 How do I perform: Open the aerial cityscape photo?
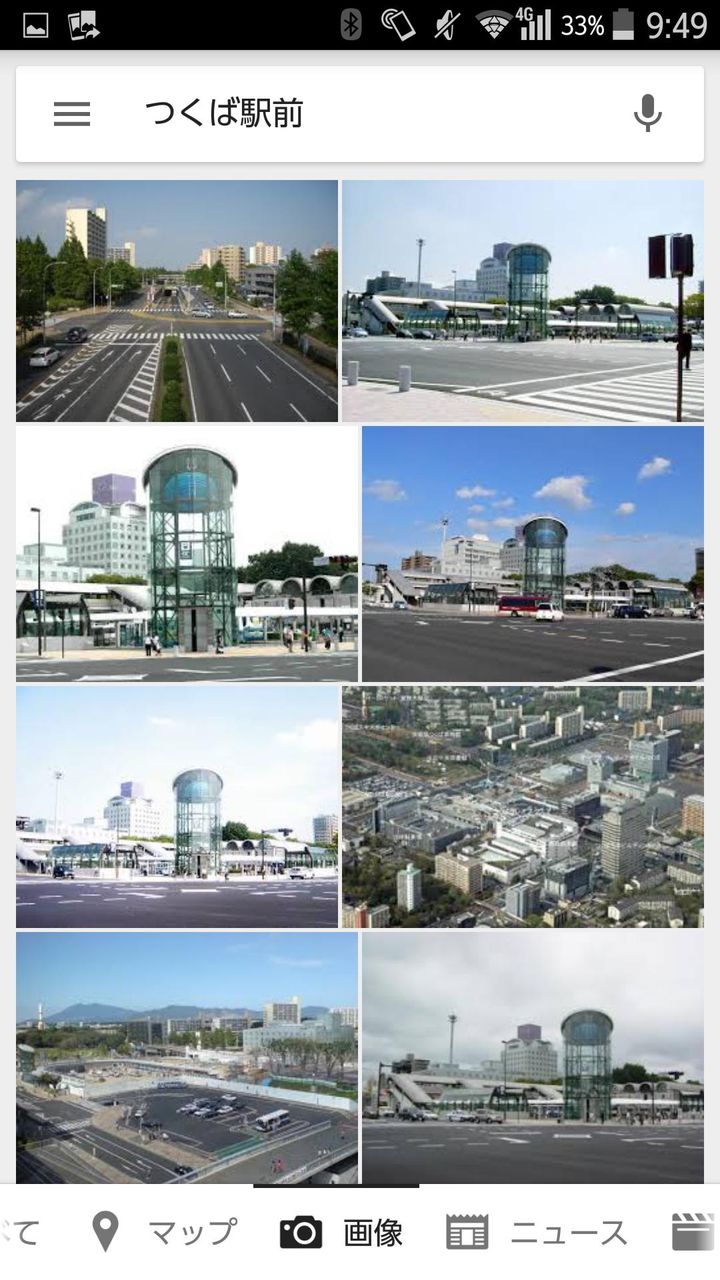[x=523, y=807]
